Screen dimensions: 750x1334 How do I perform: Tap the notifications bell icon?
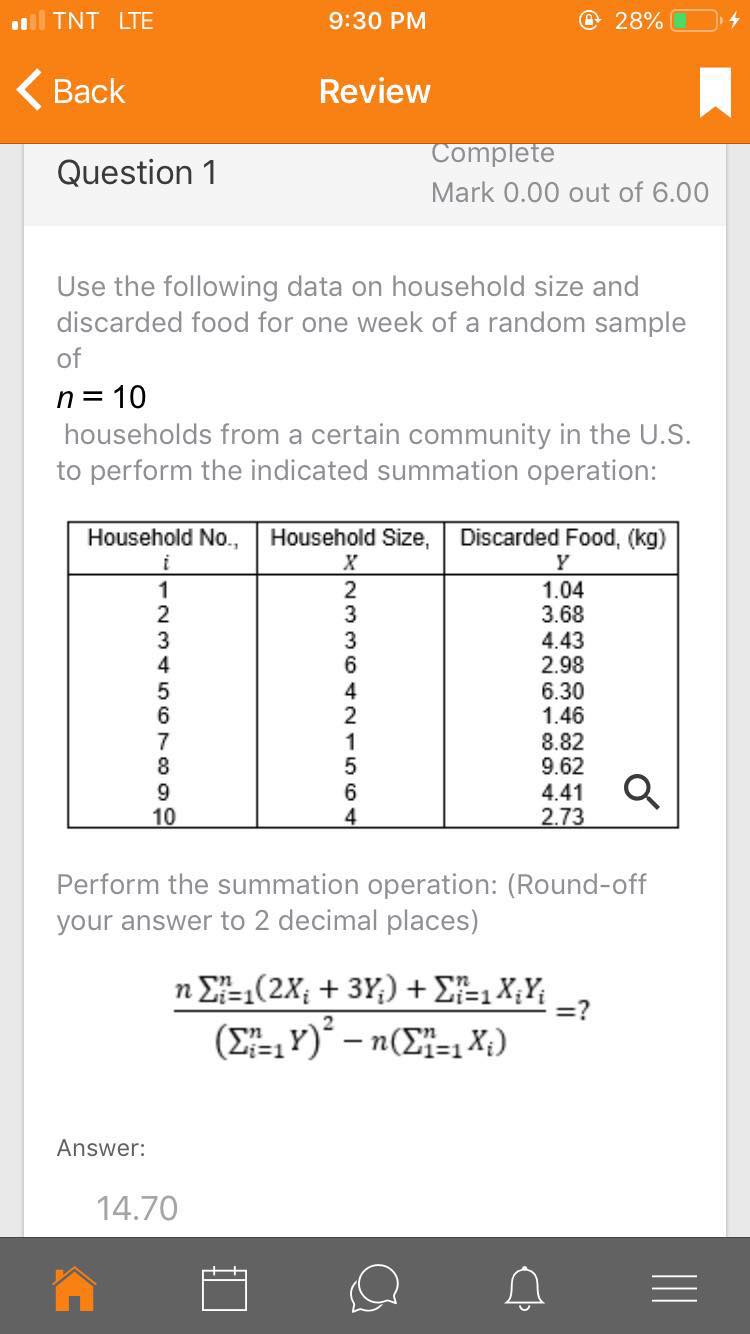[524, 1288]
